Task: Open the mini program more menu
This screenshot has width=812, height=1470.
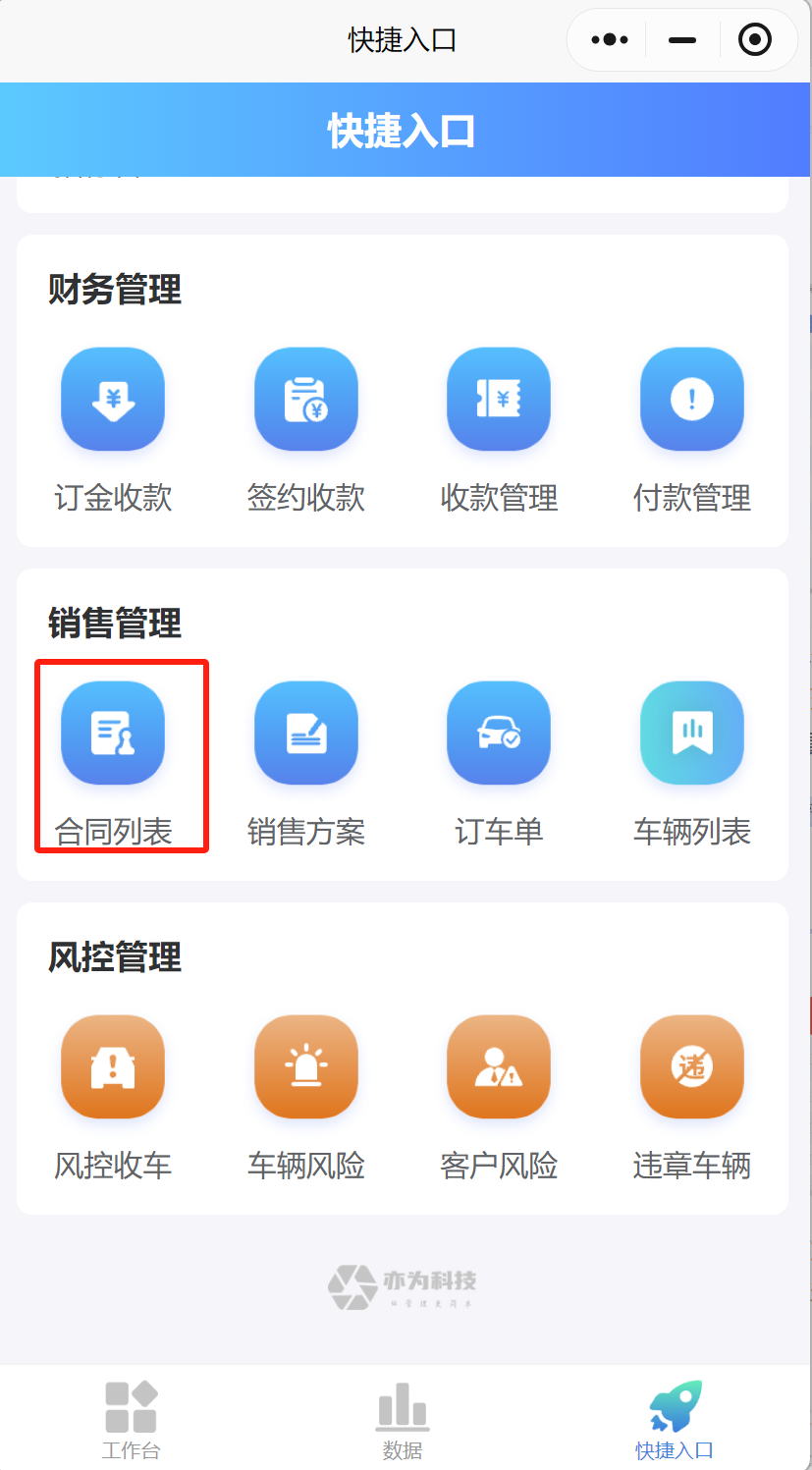Action: [x=609, y=40]
